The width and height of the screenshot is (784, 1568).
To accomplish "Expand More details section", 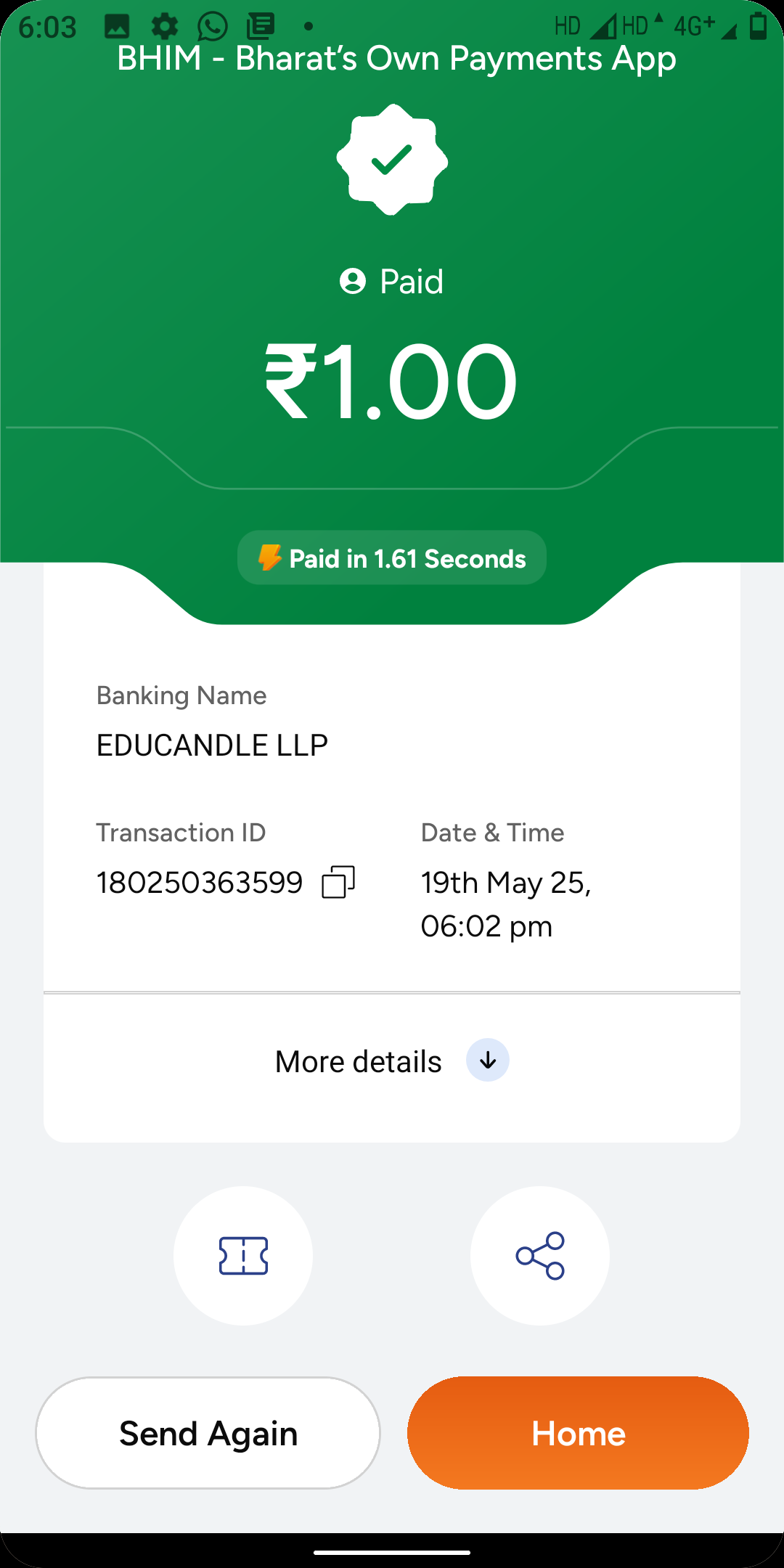I will [487, 1061].
